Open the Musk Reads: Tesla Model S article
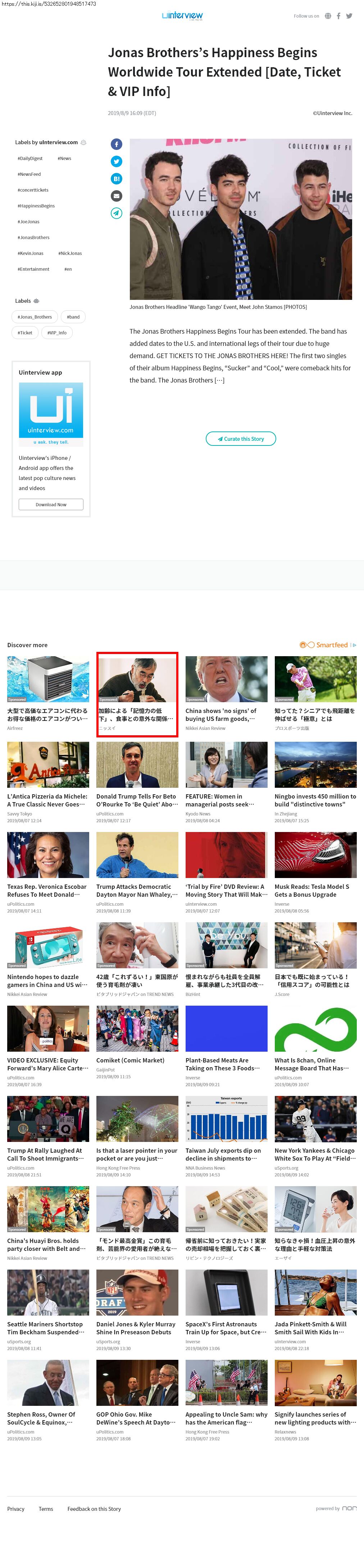364x1568 pixels. click(315, 891)
